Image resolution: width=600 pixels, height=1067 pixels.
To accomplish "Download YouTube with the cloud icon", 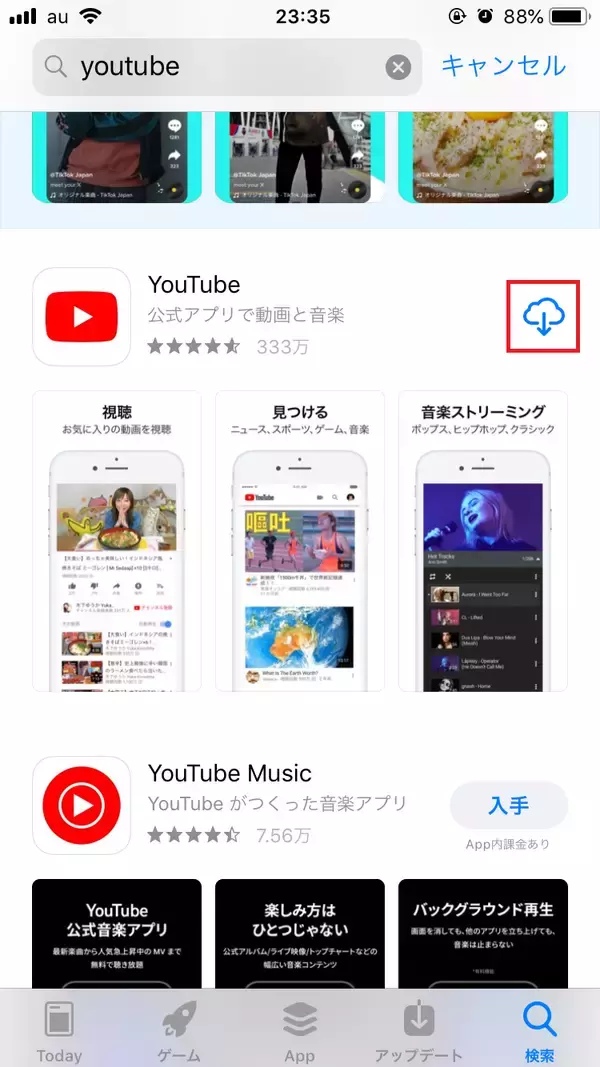I will click(543, 316).
